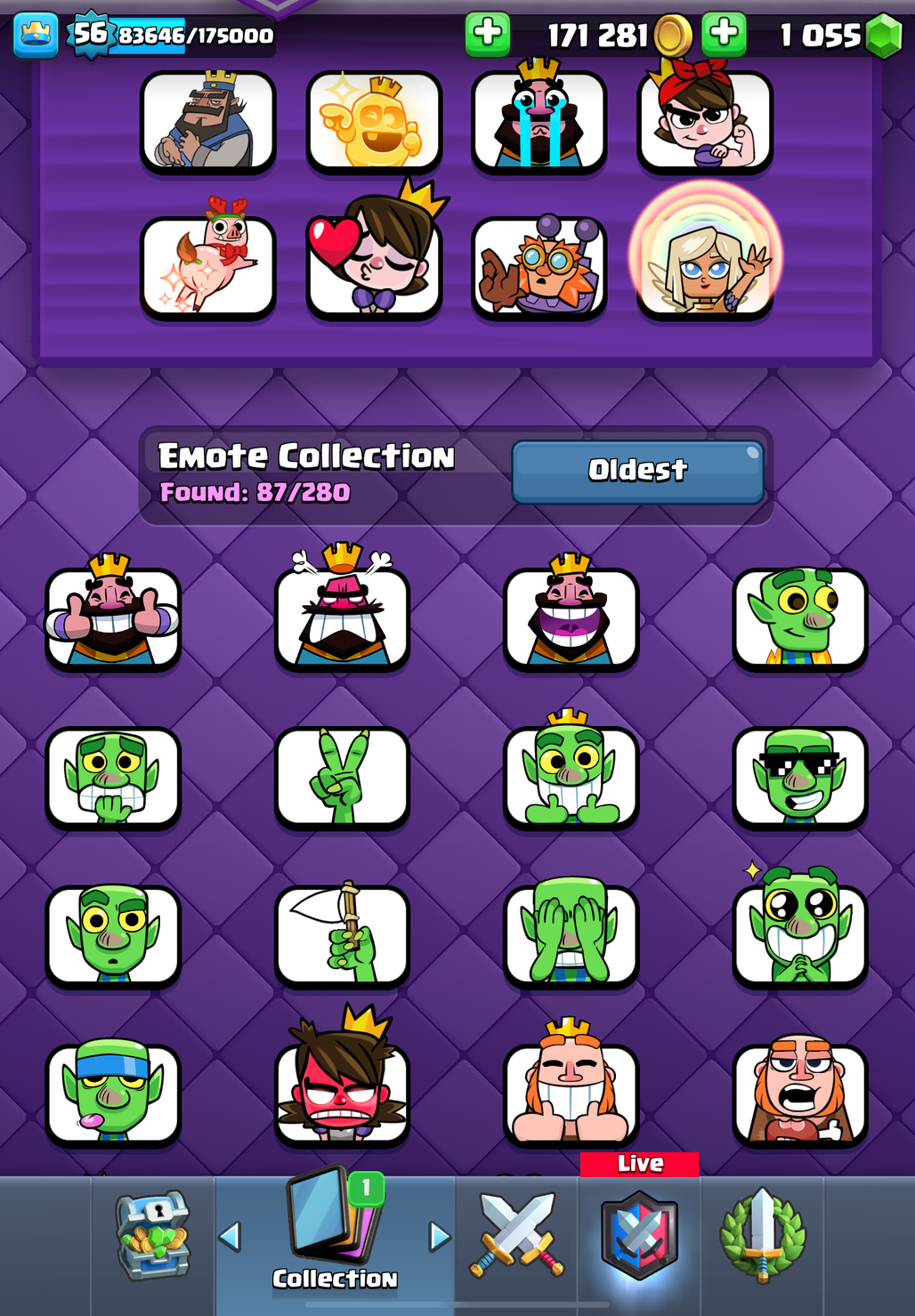Select the goblin covering its eyes emote
Viewport: 915px width, 1316px height.
pyautogui.click(x=571, y=935)
